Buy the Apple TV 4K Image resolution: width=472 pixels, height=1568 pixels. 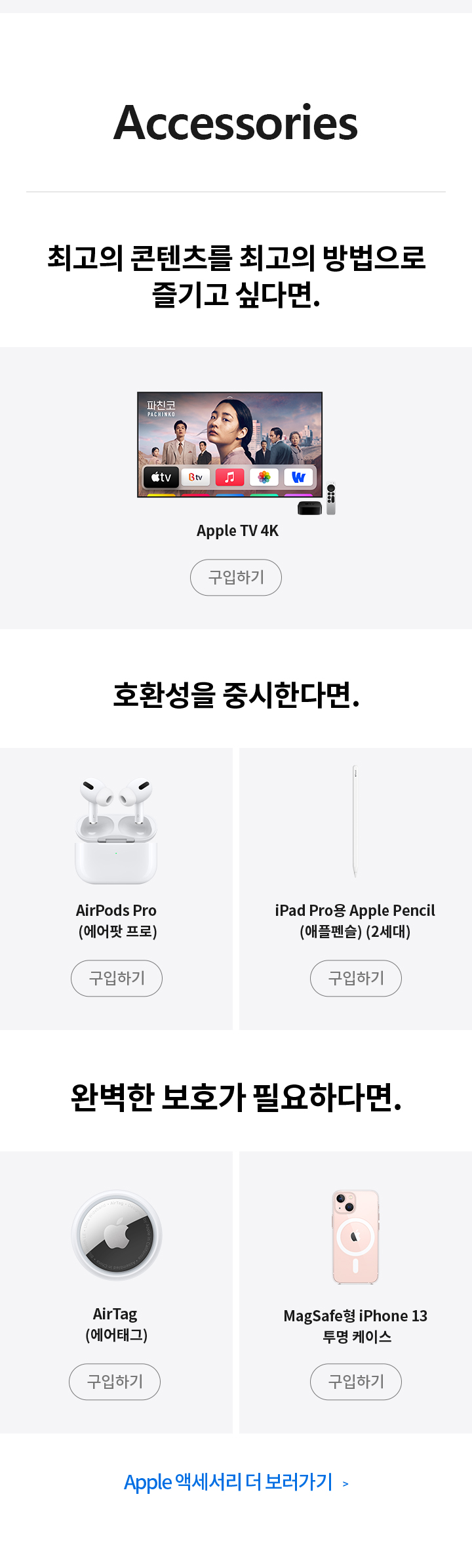click(236, 577)
